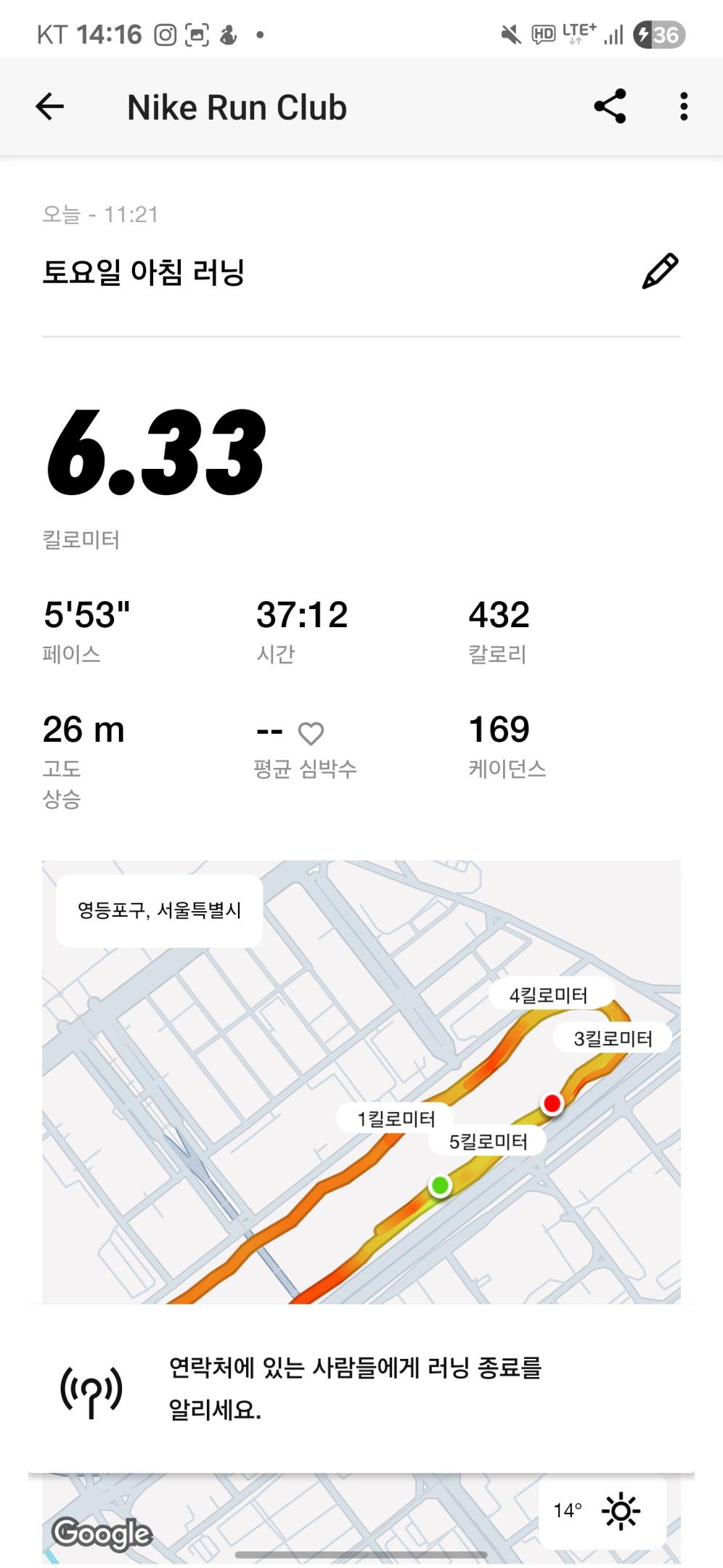Tap the battery indicator in the status bar

(x=658, y=33)
